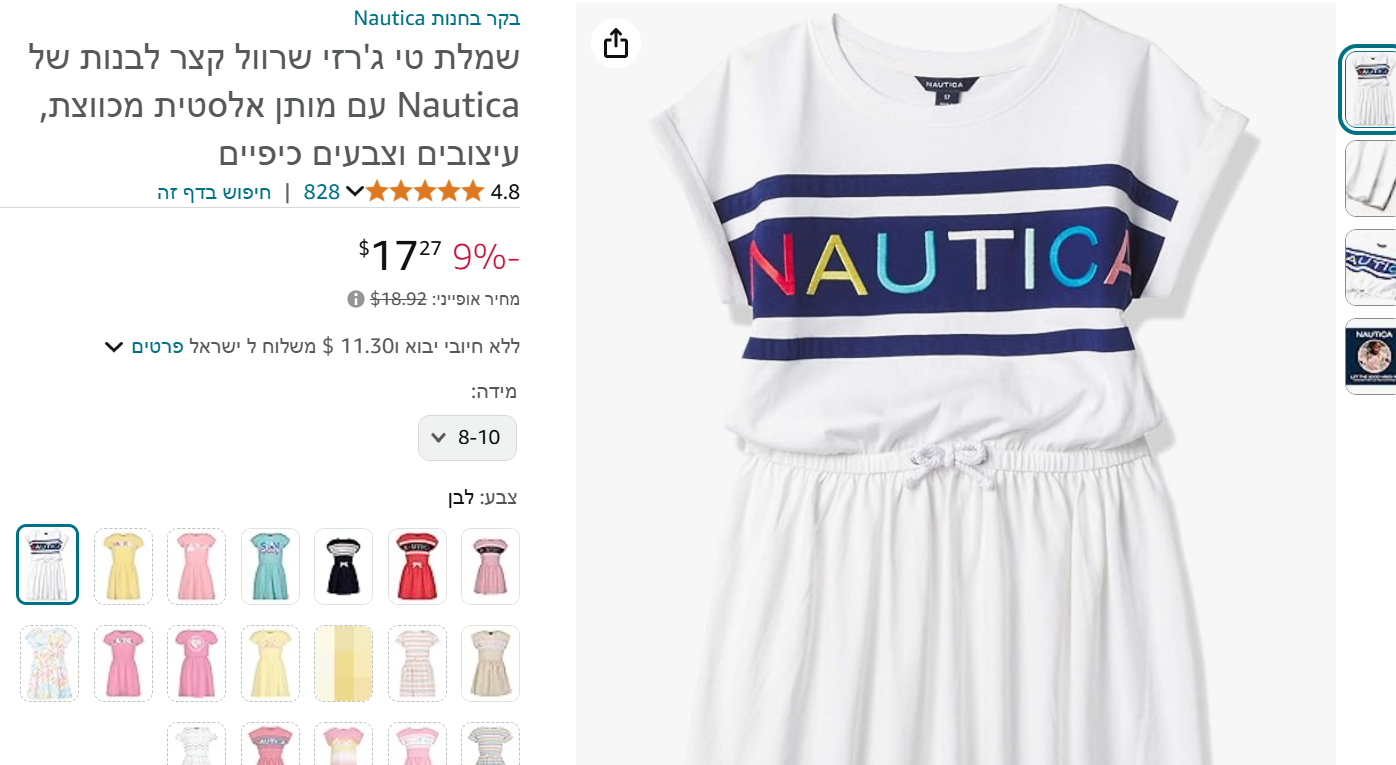Viewport: 1396px width, 765px height.
Task: View the second product image thumbnail
Action: 1370,178
